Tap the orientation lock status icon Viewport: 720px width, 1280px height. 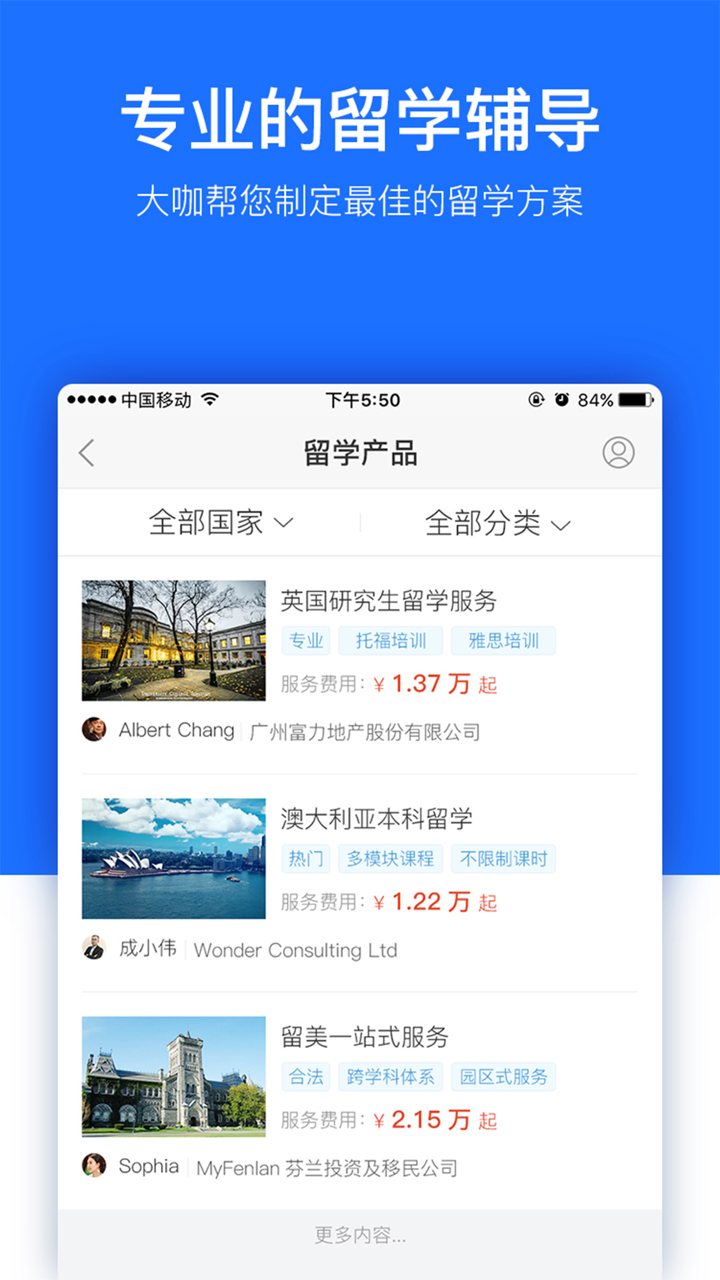(536, 400)
